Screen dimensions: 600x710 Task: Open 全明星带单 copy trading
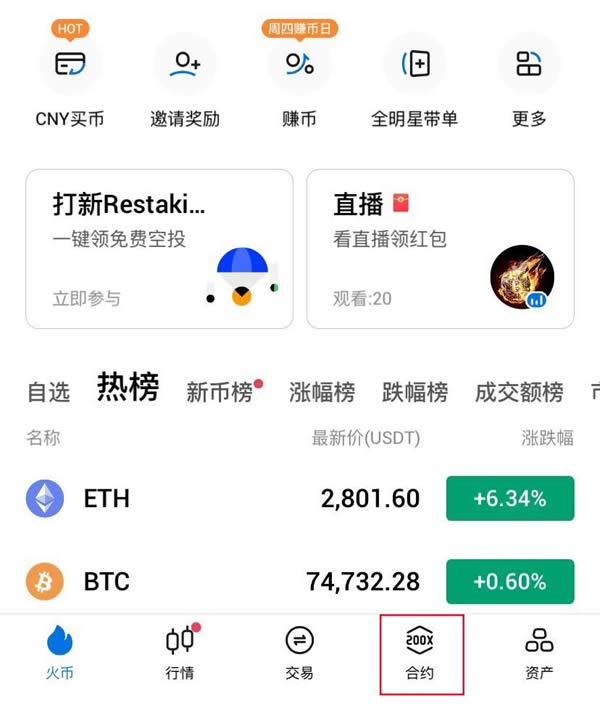point(415,80)
